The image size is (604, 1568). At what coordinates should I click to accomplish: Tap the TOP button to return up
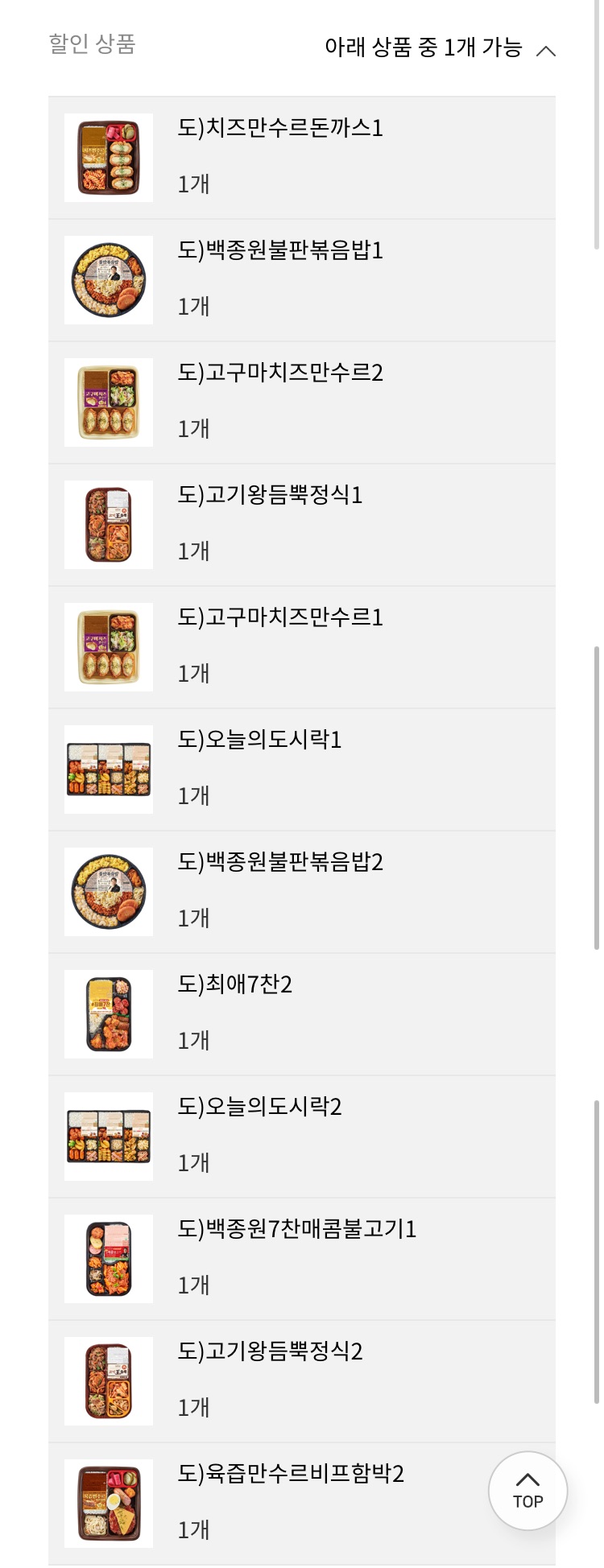(527, 1490)
